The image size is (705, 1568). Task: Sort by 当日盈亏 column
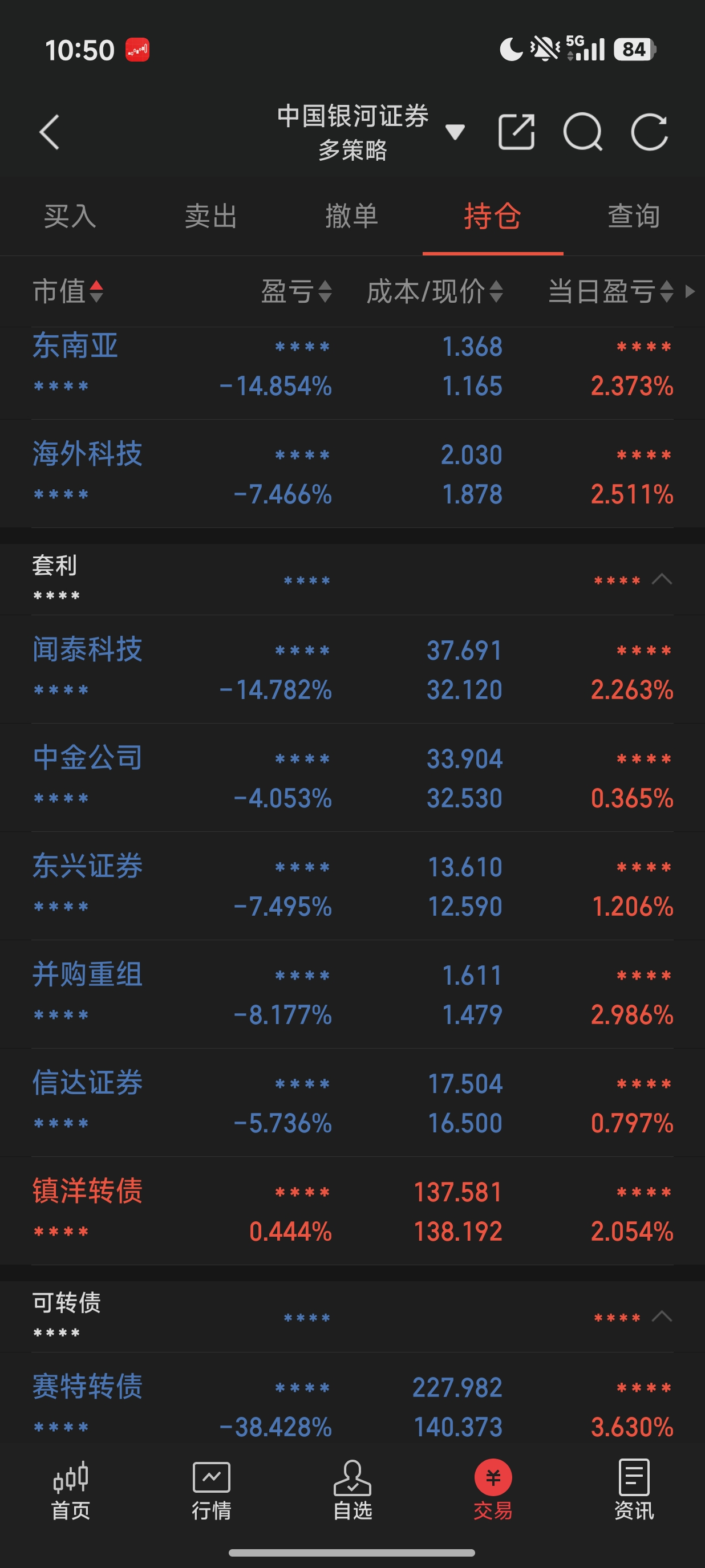(x=610, y=291)
